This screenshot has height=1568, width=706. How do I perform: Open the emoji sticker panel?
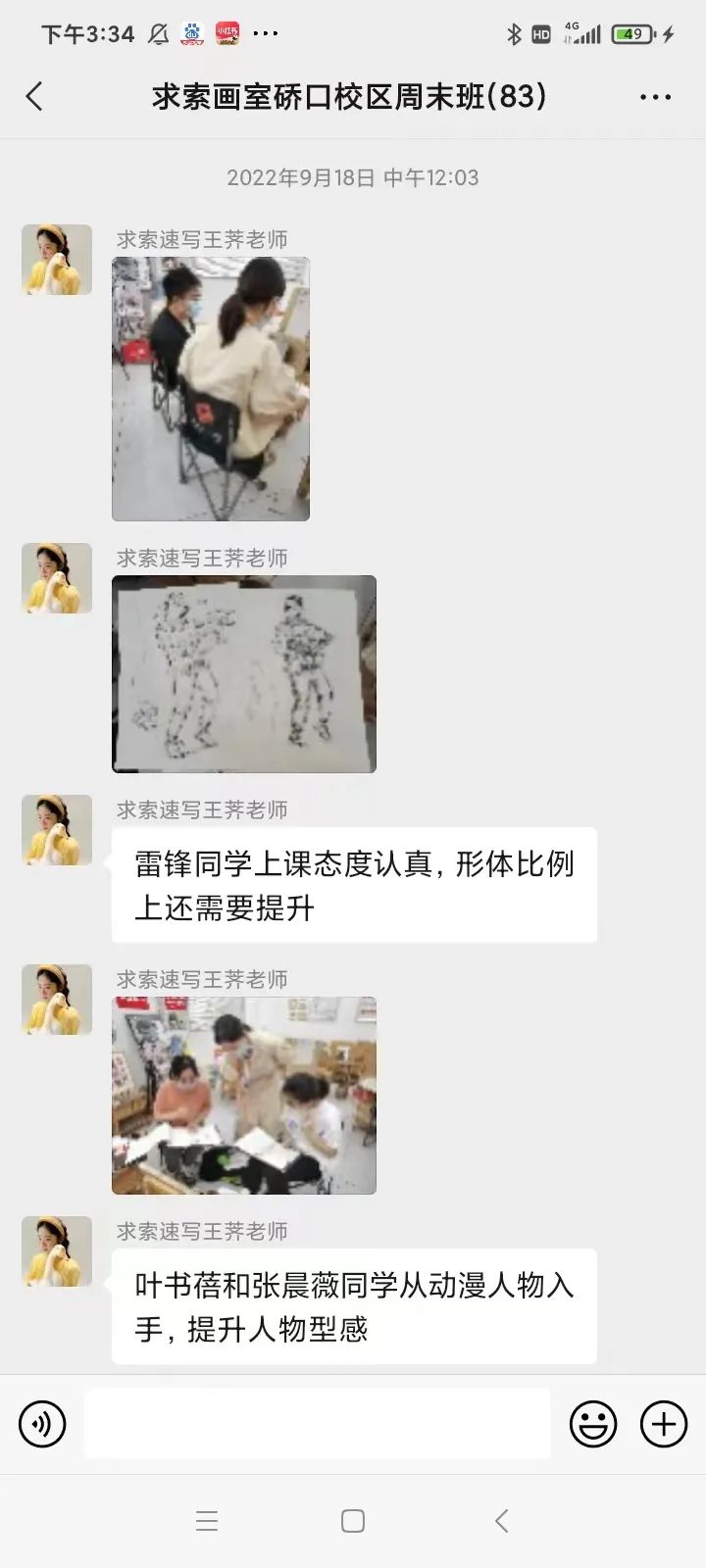pyautogui.click(x=593, y=1423)
